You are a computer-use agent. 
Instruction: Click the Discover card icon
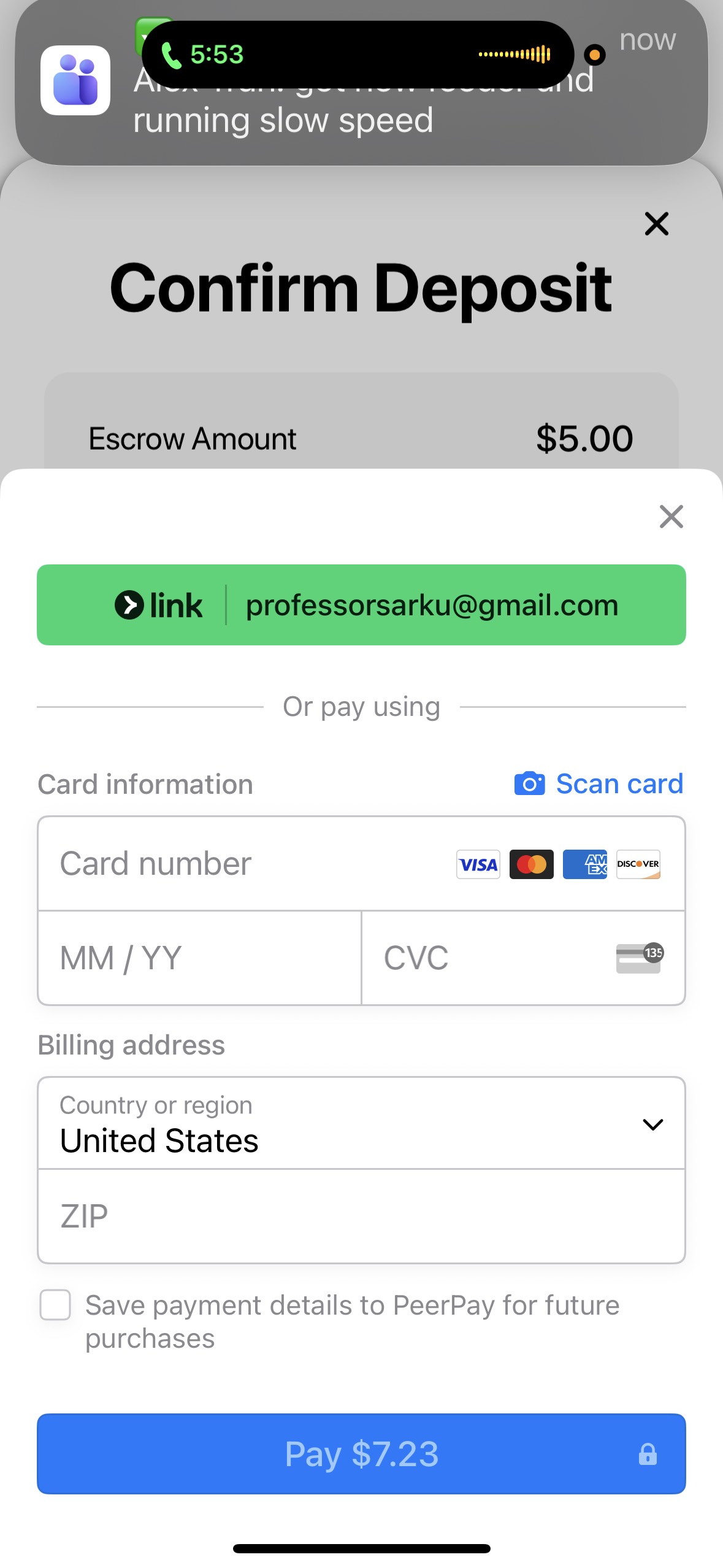638,864
